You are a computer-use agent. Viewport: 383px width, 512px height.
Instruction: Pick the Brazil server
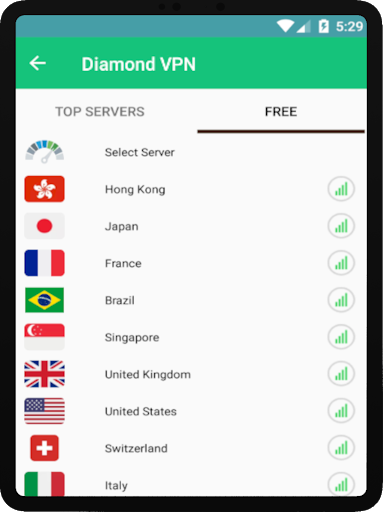(x=191, y=300)
